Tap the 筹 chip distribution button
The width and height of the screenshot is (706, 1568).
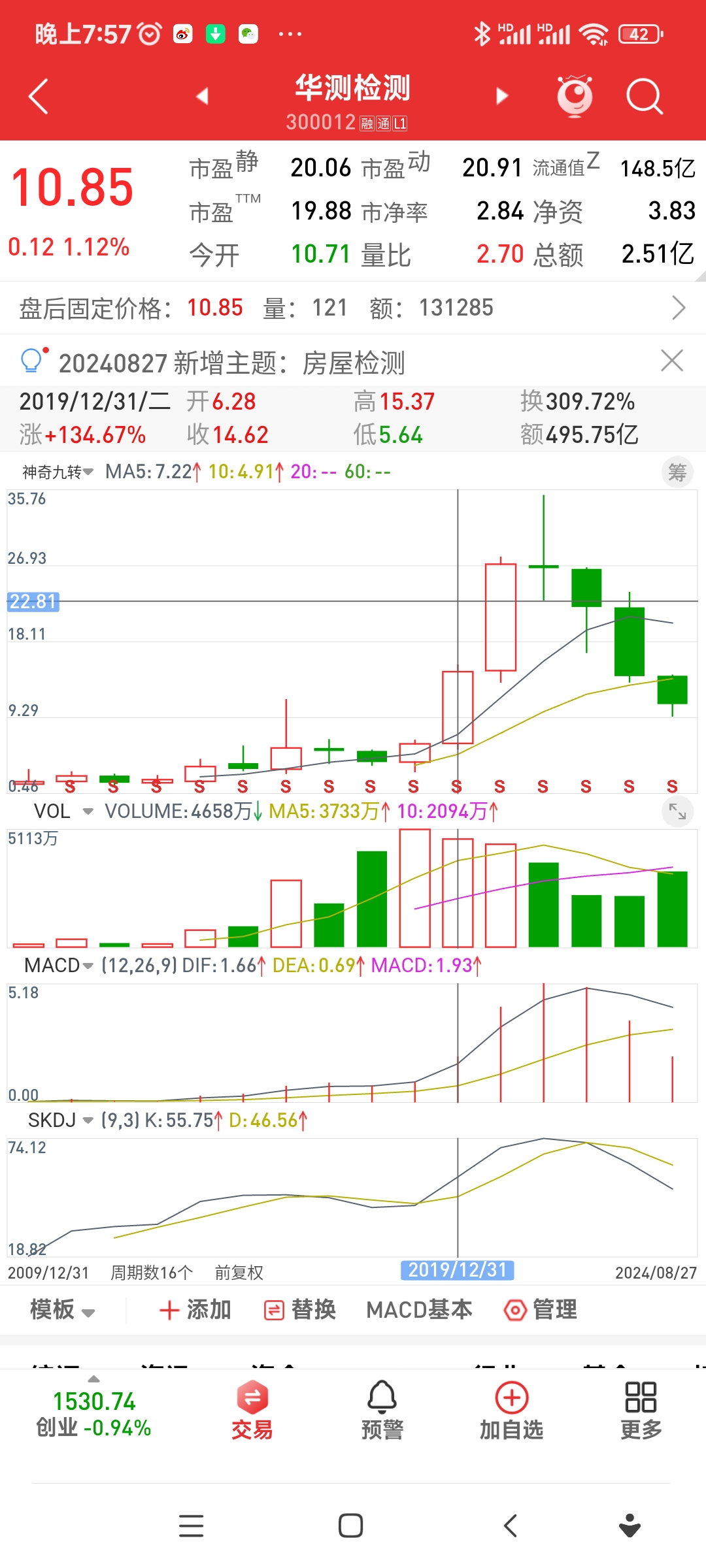tap(677, 472)
